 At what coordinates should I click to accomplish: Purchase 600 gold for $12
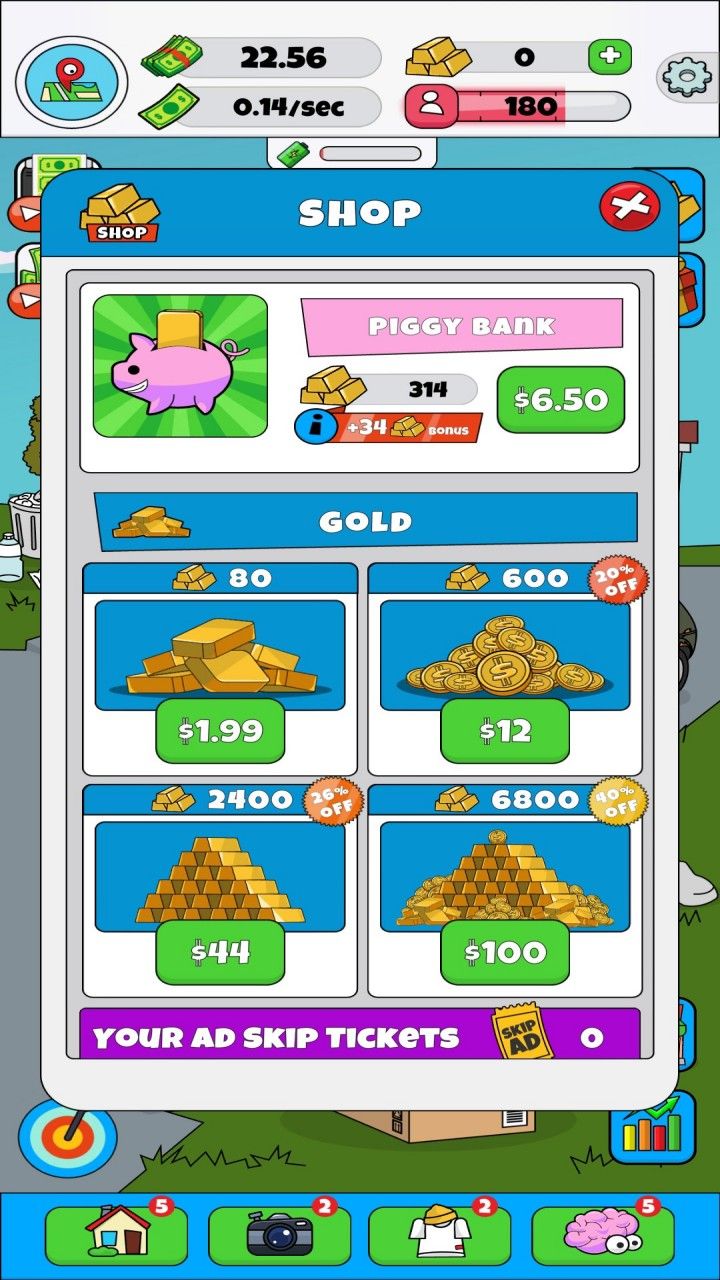point(505,731)
